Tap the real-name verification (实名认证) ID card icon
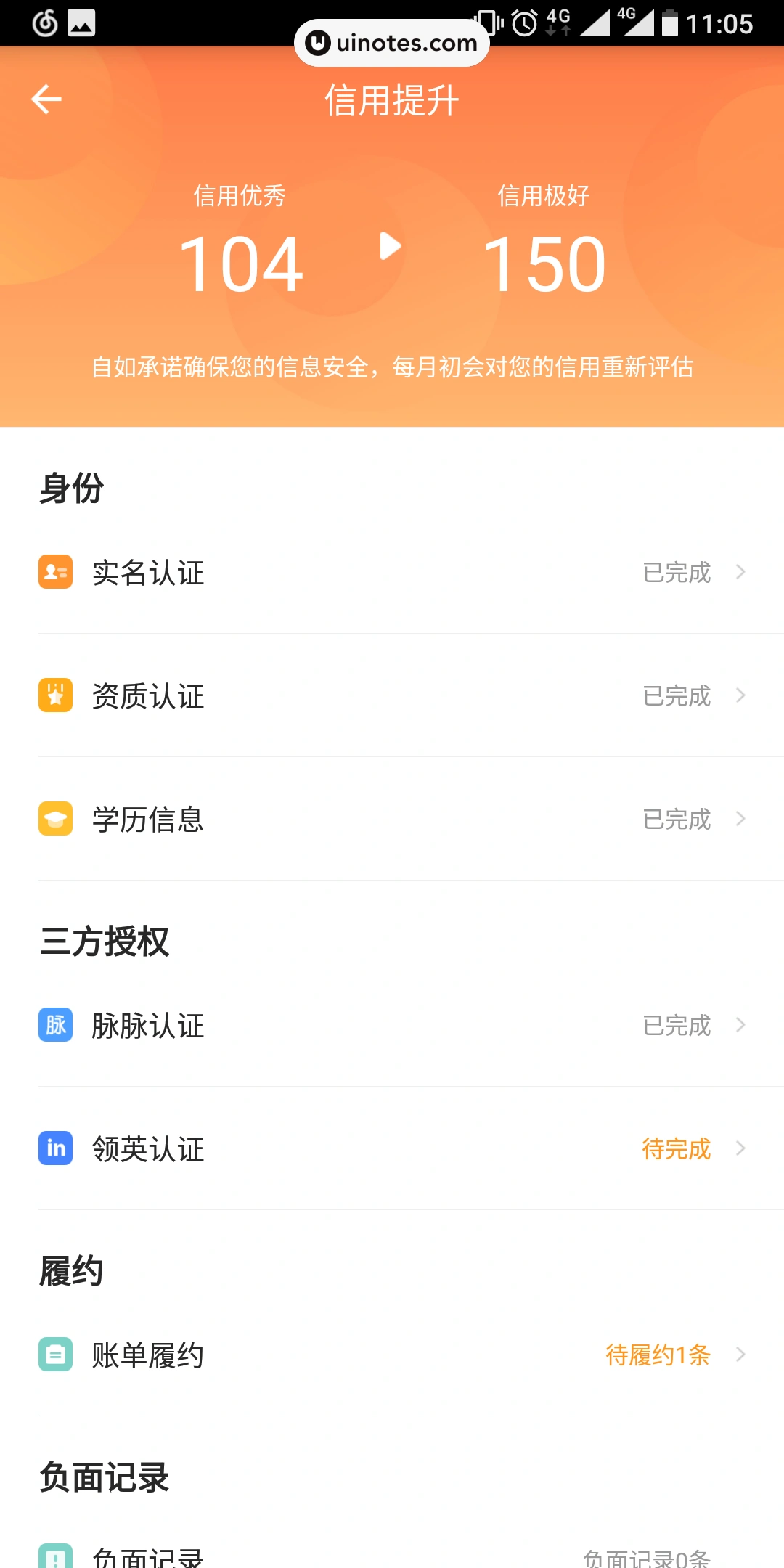The width and height of the screenshot is (784, 1568). coord(55,573)
